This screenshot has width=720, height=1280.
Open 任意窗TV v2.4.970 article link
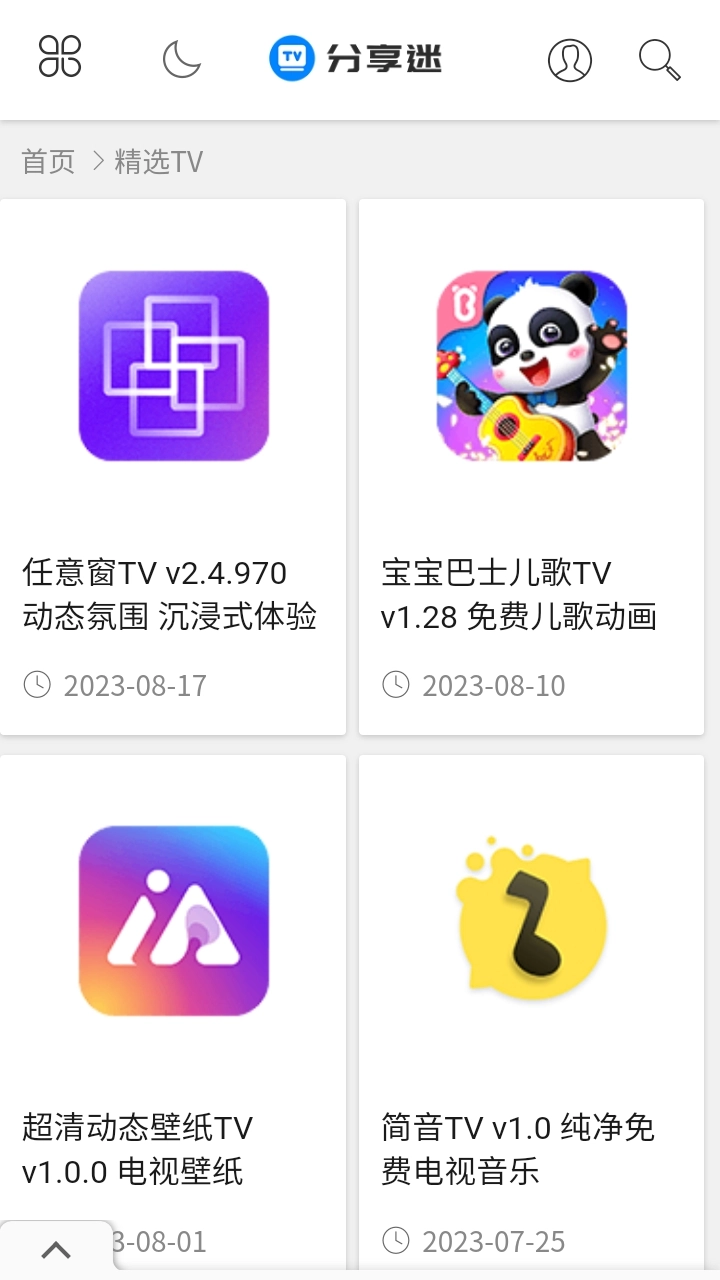click(x=170, y=595)
